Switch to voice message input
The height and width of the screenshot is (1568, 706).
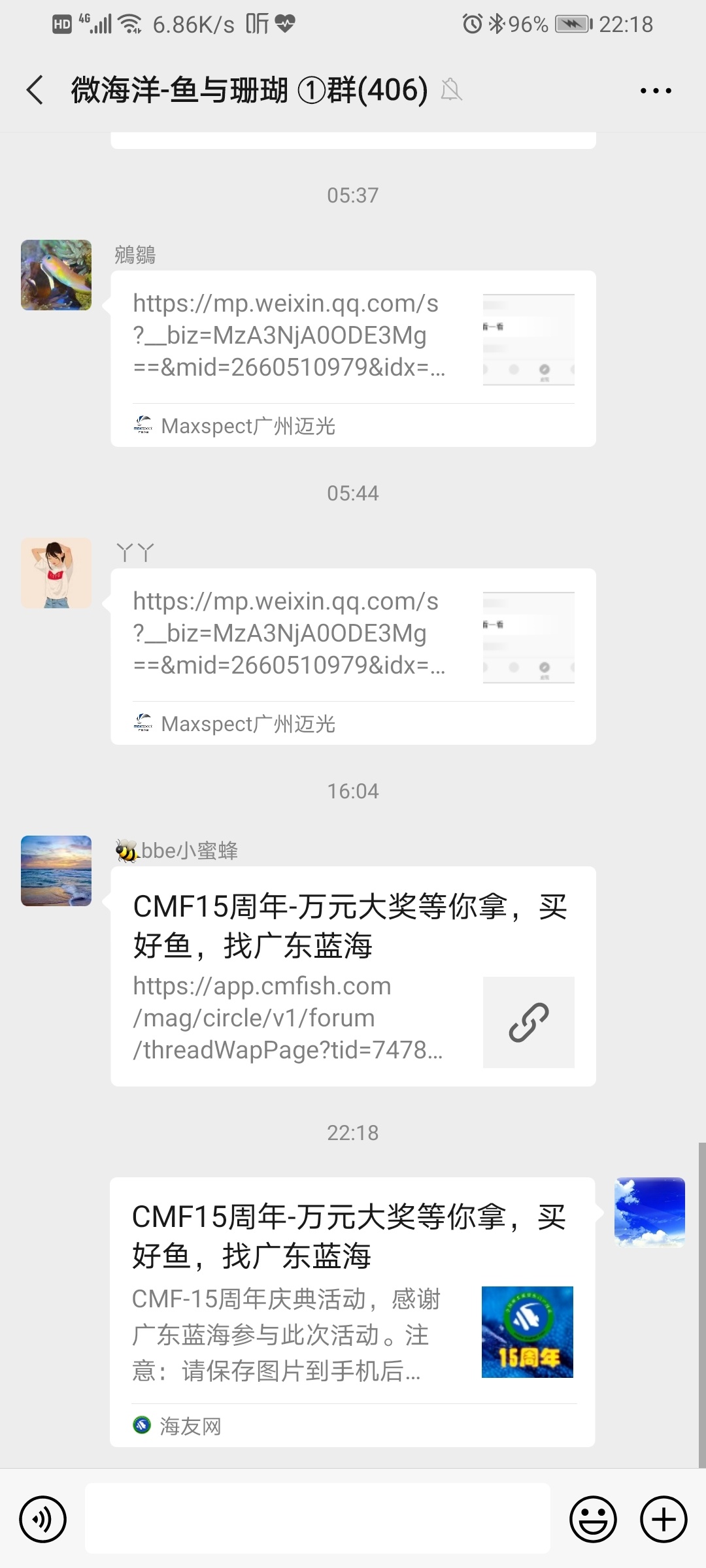click(x=43, y=1519)
